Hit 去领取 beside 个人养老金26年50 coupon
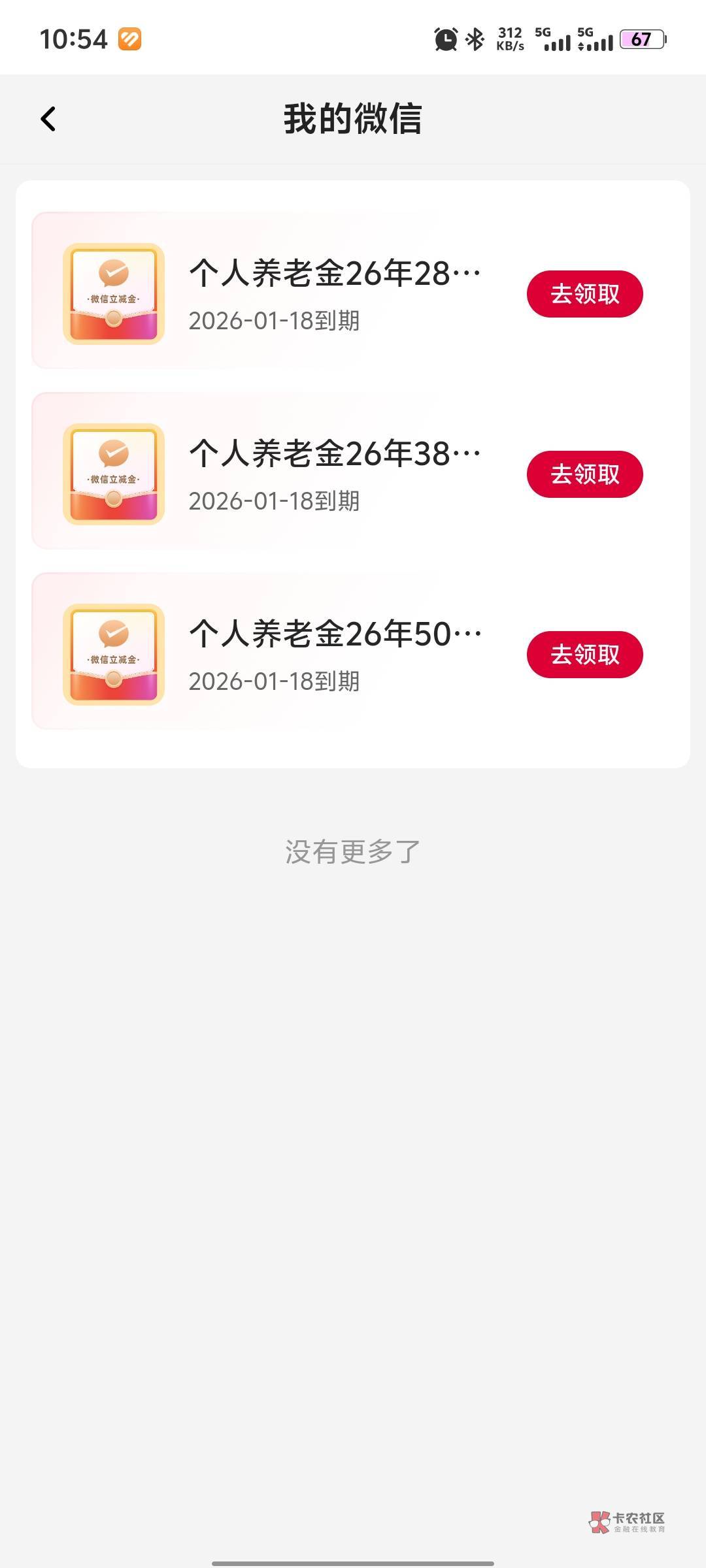706x1568 pixels. pyautogui.click(x=584, y=655)
